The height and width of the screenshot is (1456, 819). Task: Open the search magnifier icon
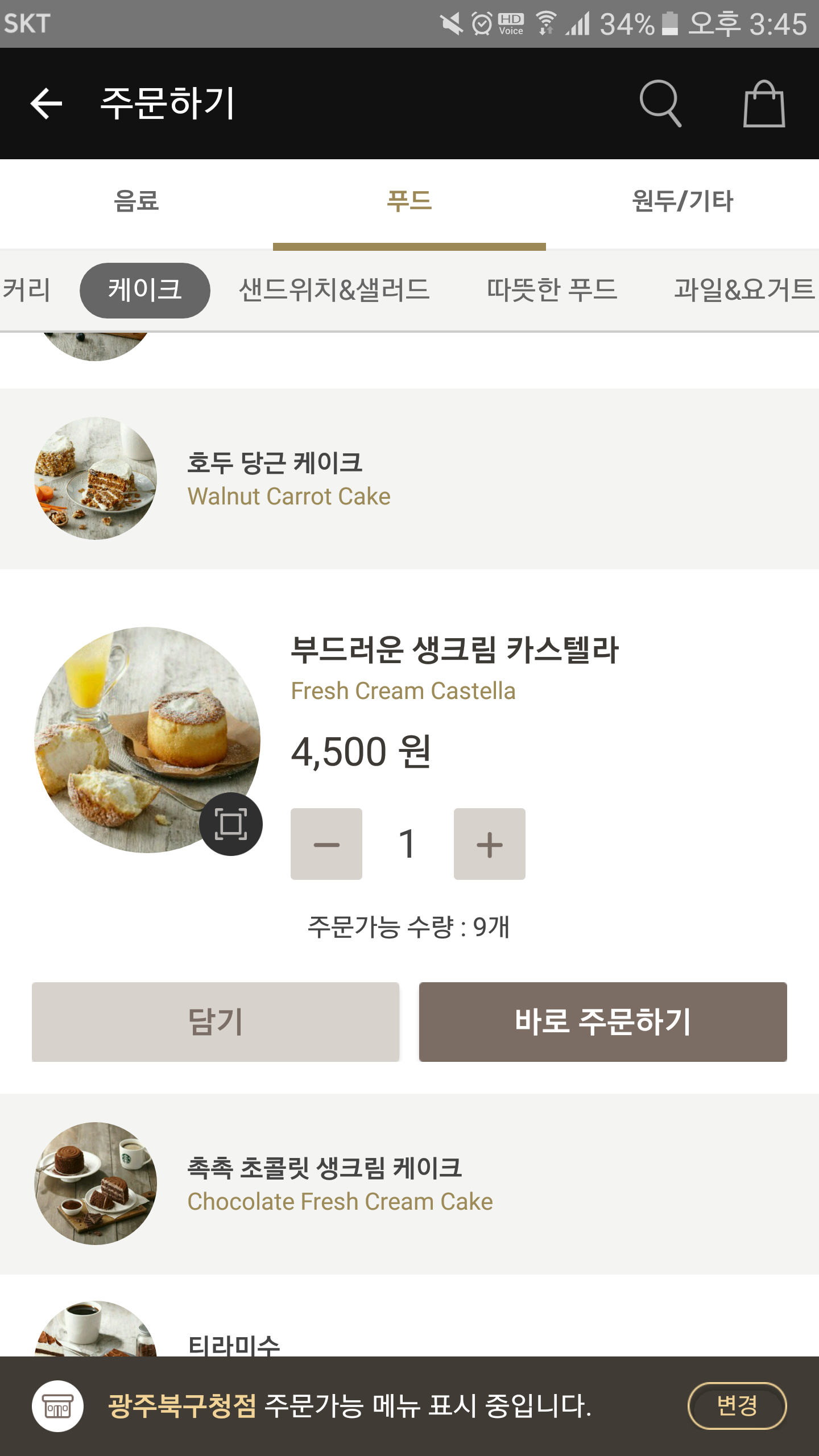click(x=660, y=104)
